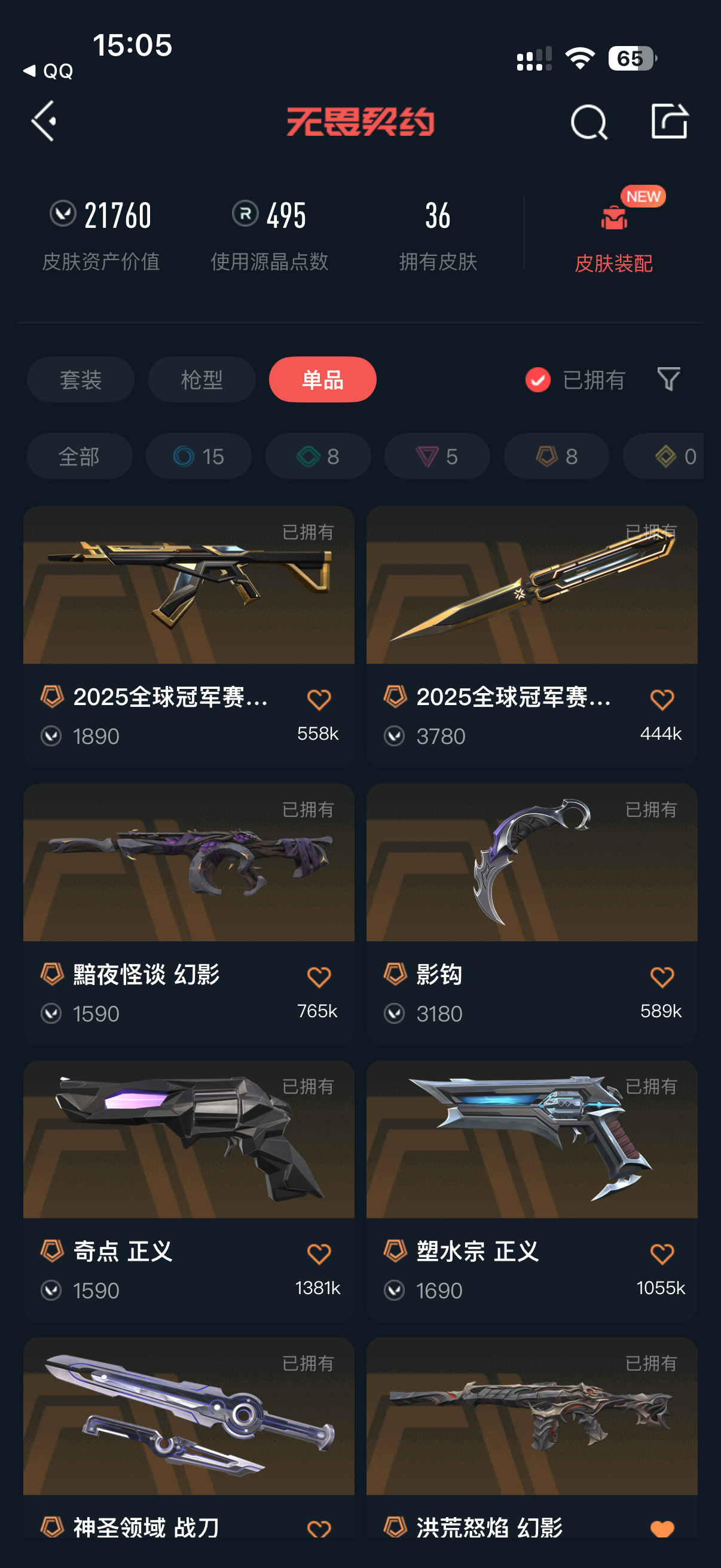
Task: Like the 奇点 正义 skin
Action: pos(319,1253)
